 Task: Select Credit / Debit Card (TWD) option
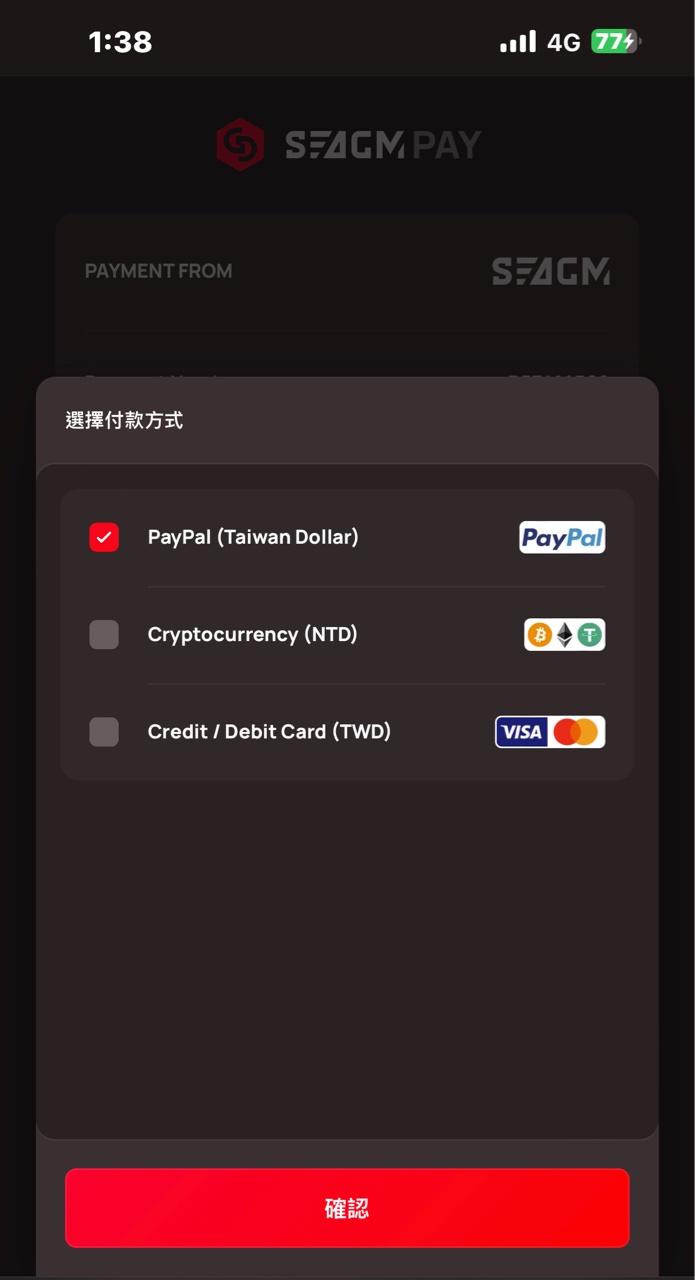point(104,732)
